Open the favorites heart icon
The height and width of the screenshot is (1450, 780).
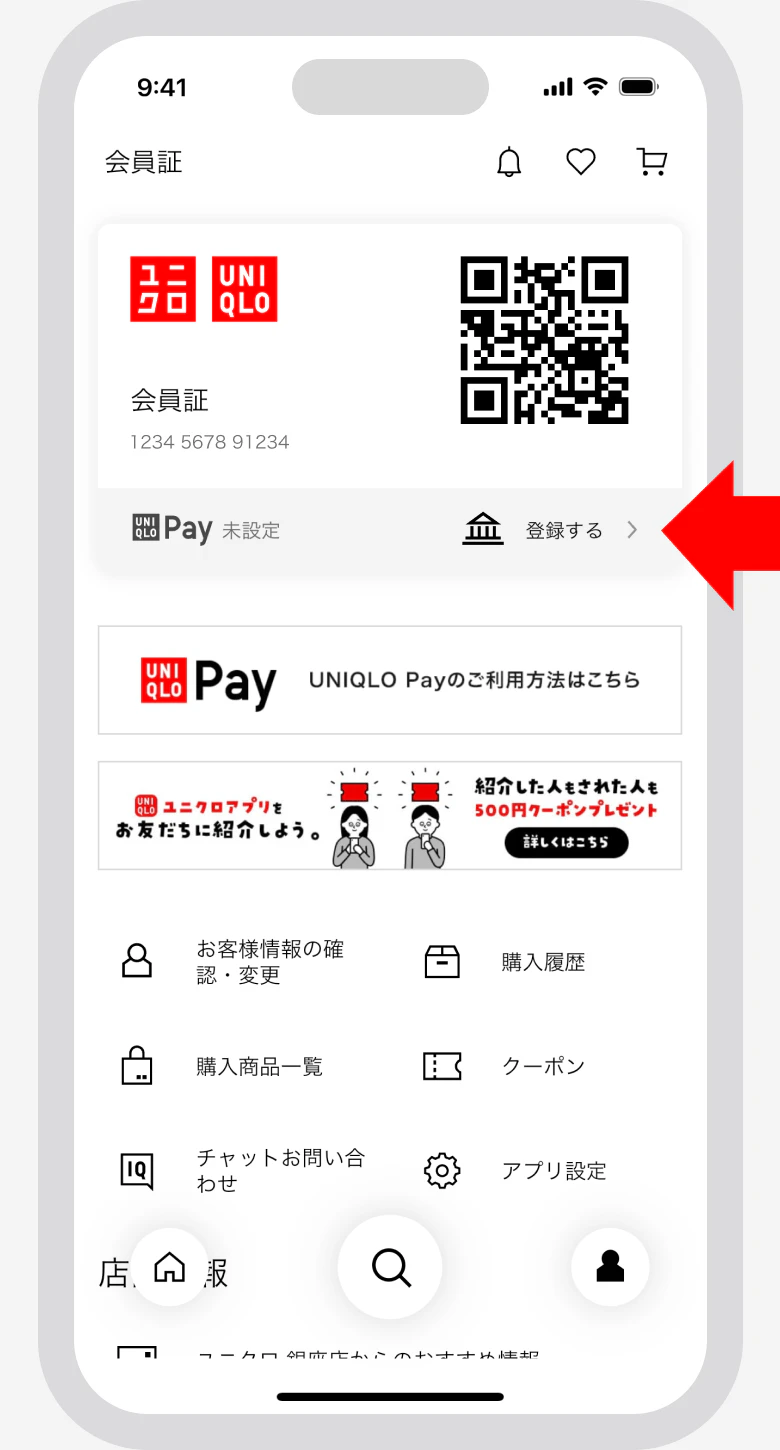click(581, 162)
